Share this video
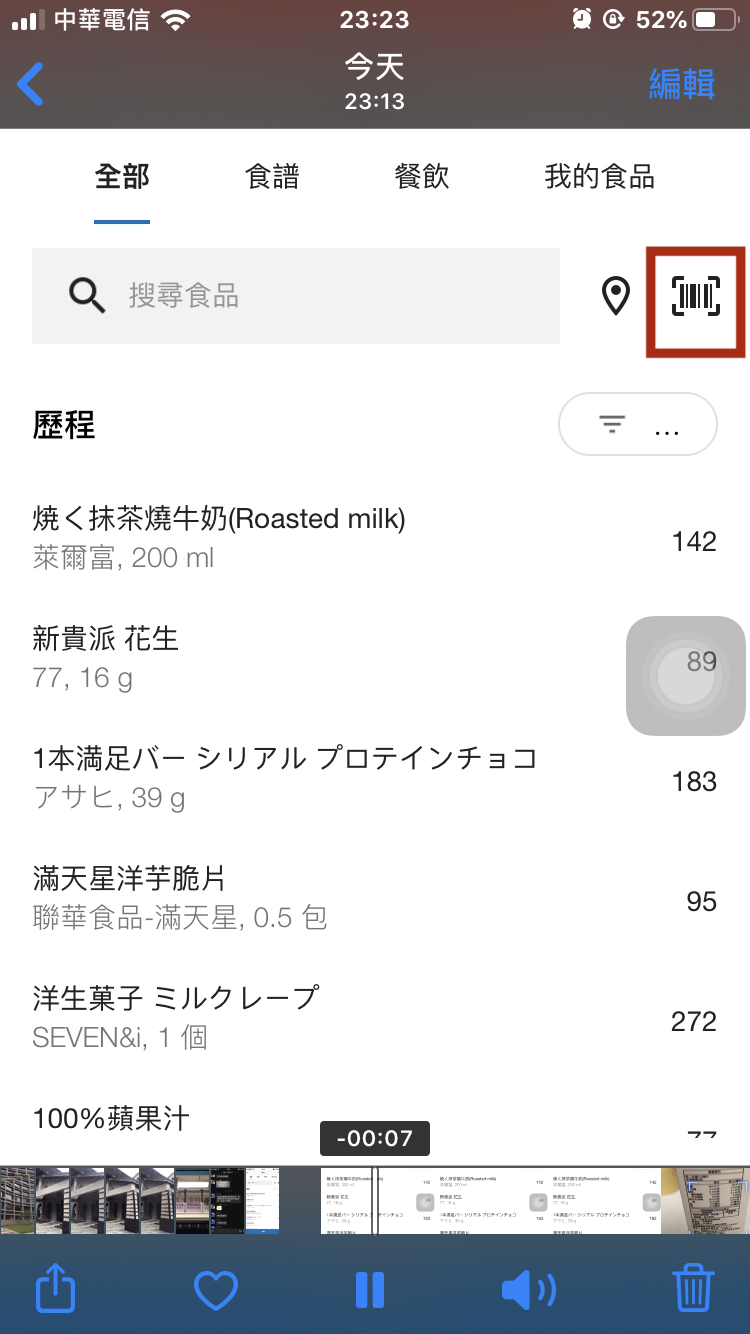The width and height of the screenshot is (750, 1334). (x=56, y=1288)
